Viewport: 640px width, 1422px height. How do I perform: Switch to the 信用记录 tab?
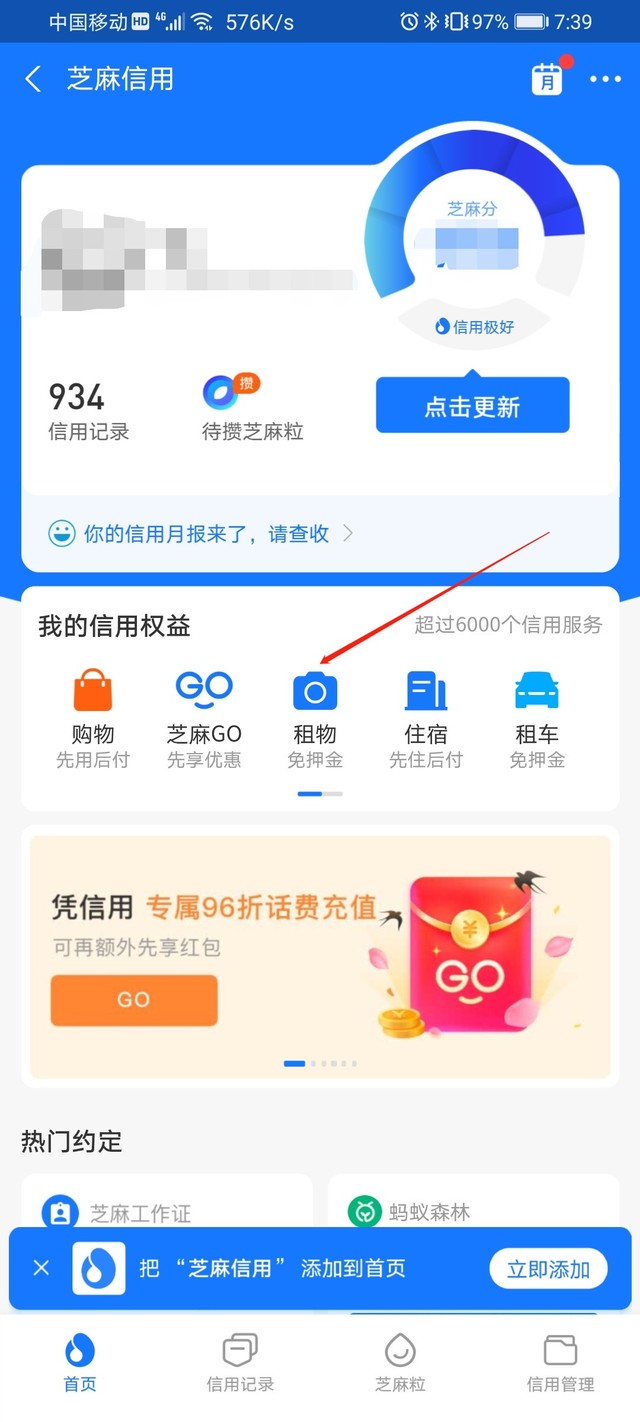click(x=240, y=1363)
